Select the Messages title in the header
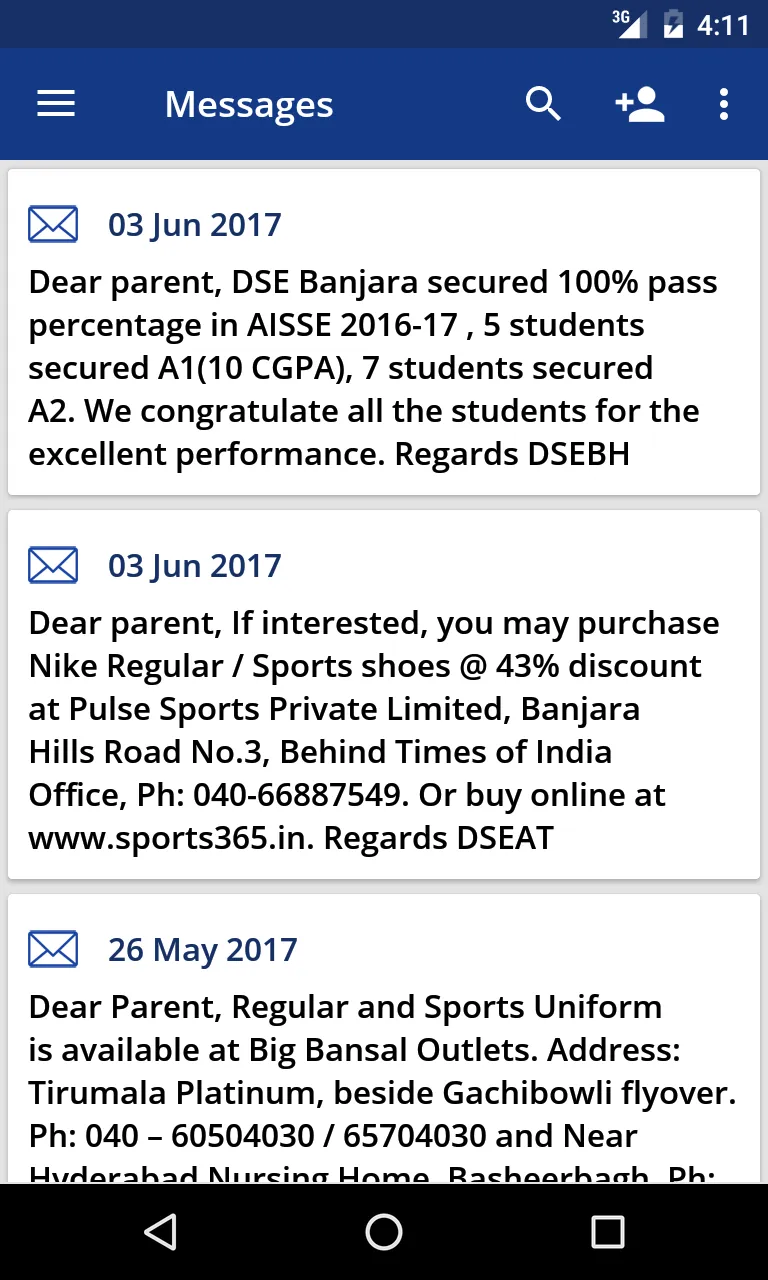Image resolution: width=768 pixels, height=1280 pixels. tap(248, 104)
